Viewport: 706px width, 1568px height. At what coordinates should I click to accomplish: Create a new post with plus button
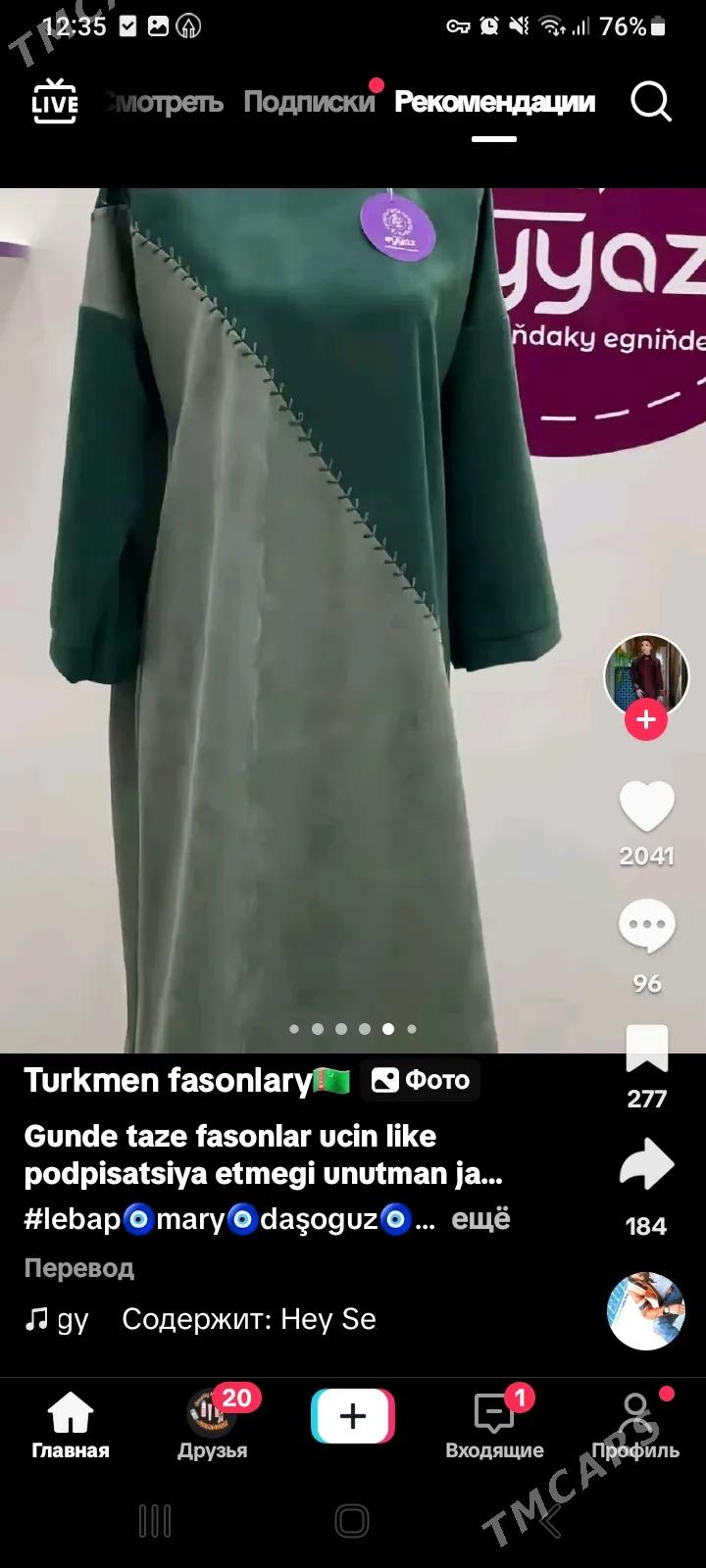point(353,1416)
